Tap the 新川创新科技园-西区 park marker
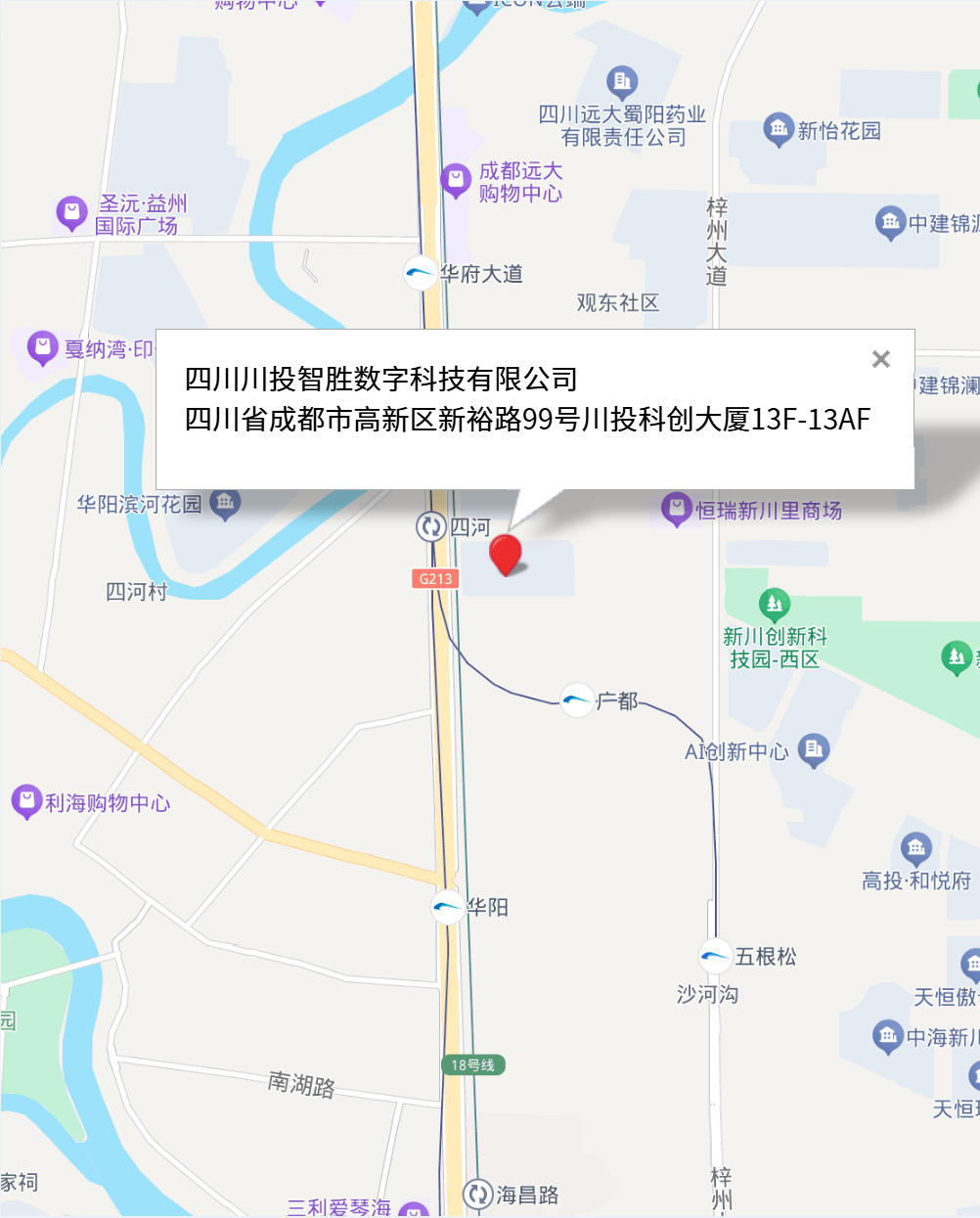This screenshot has height=1218, width=980. (x=774, y=604)
